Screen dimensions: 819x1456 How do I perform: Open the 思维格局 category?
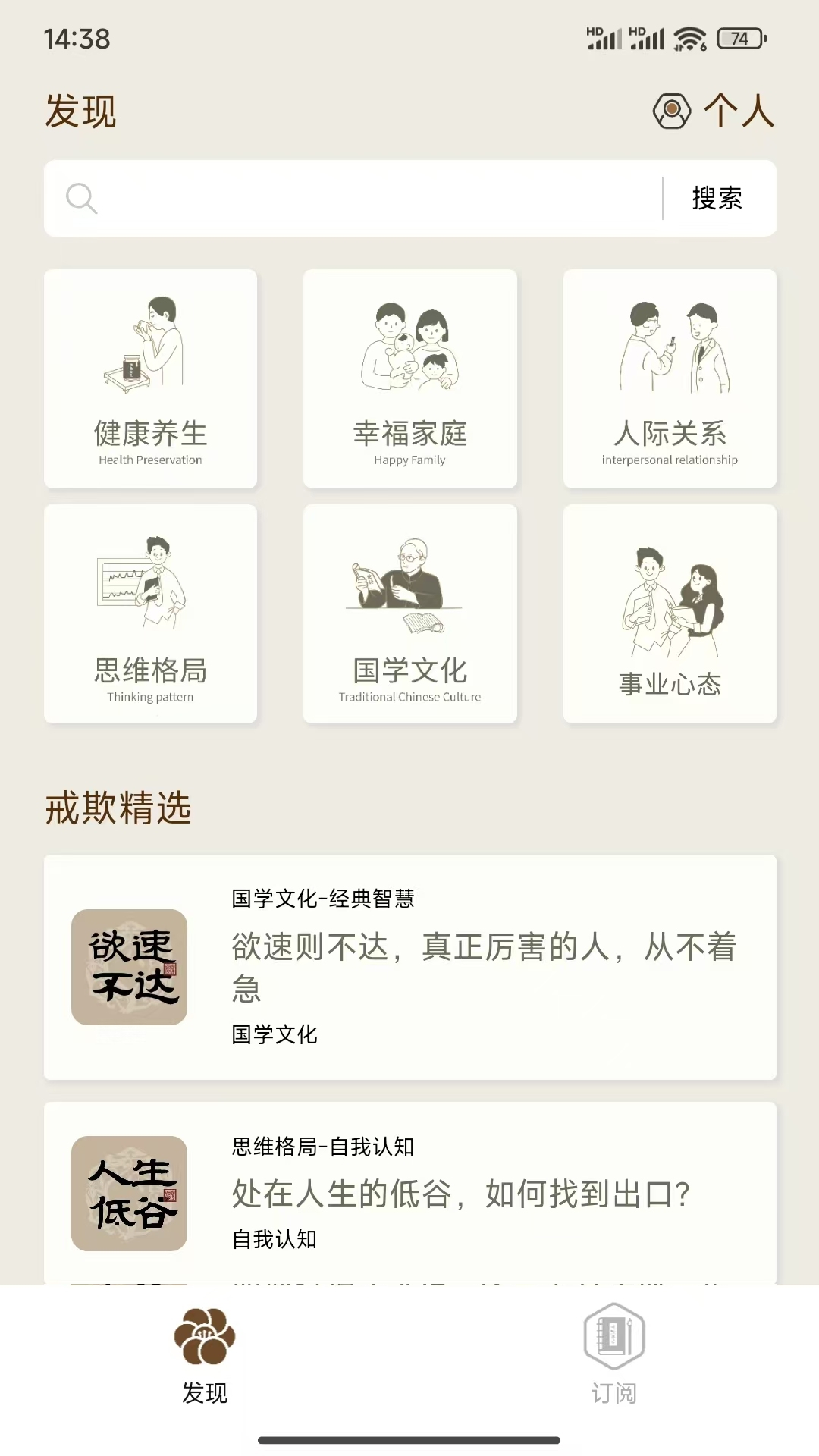150,613
